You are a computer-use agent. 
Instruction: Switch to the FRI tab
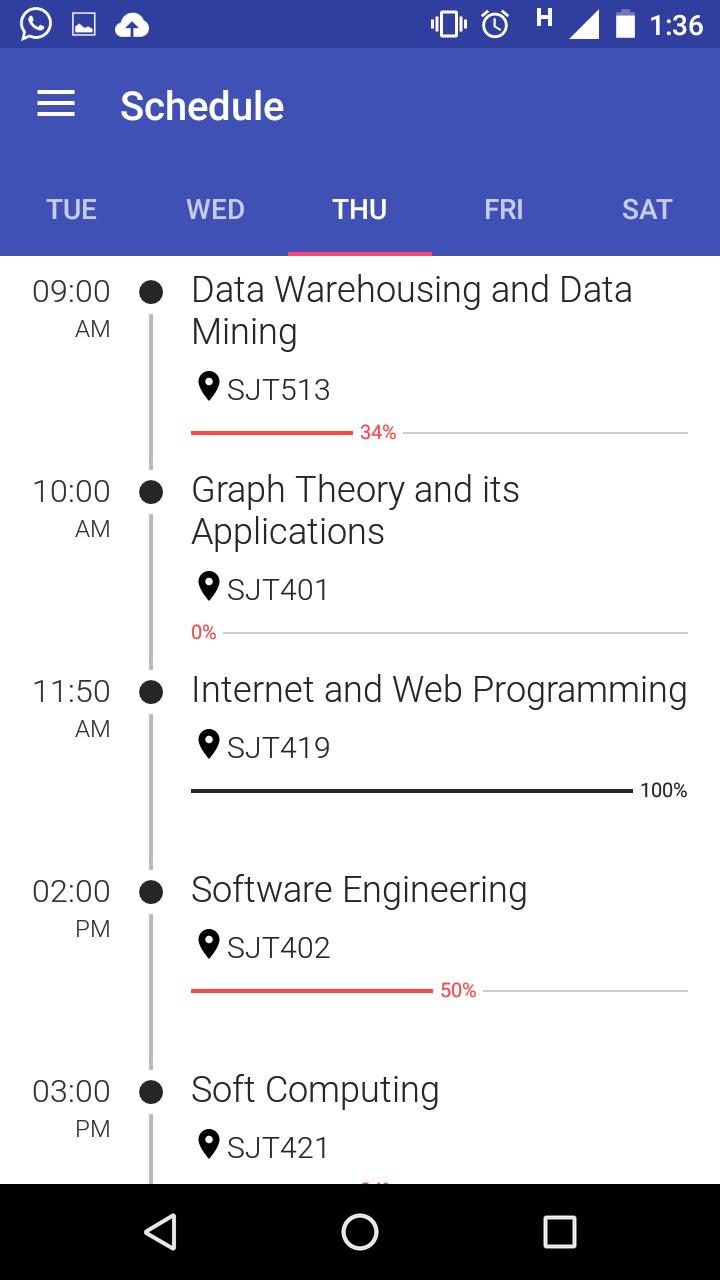pos(504,210)
